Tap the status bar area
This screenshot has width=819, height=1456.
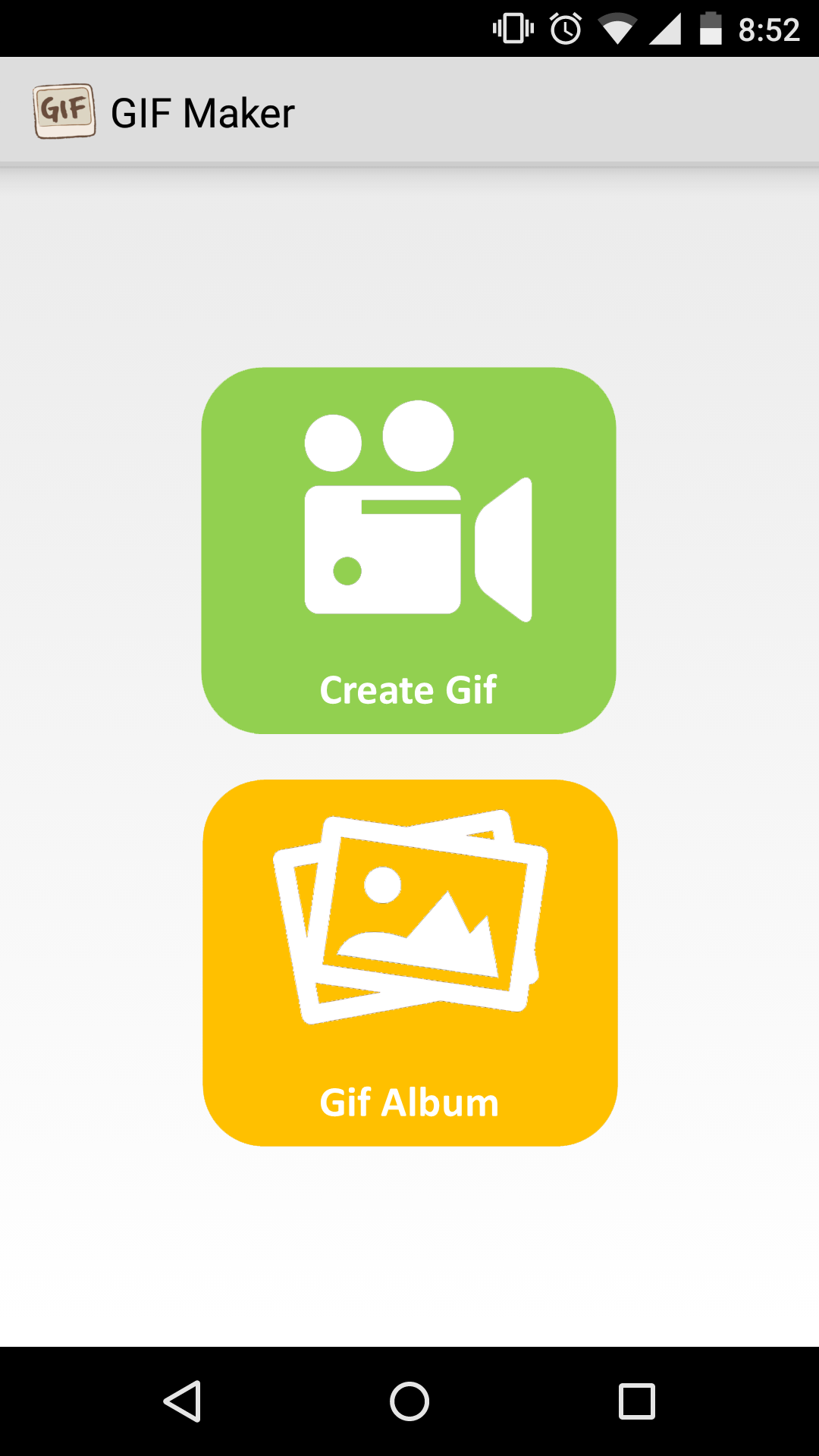click(409, 27)
